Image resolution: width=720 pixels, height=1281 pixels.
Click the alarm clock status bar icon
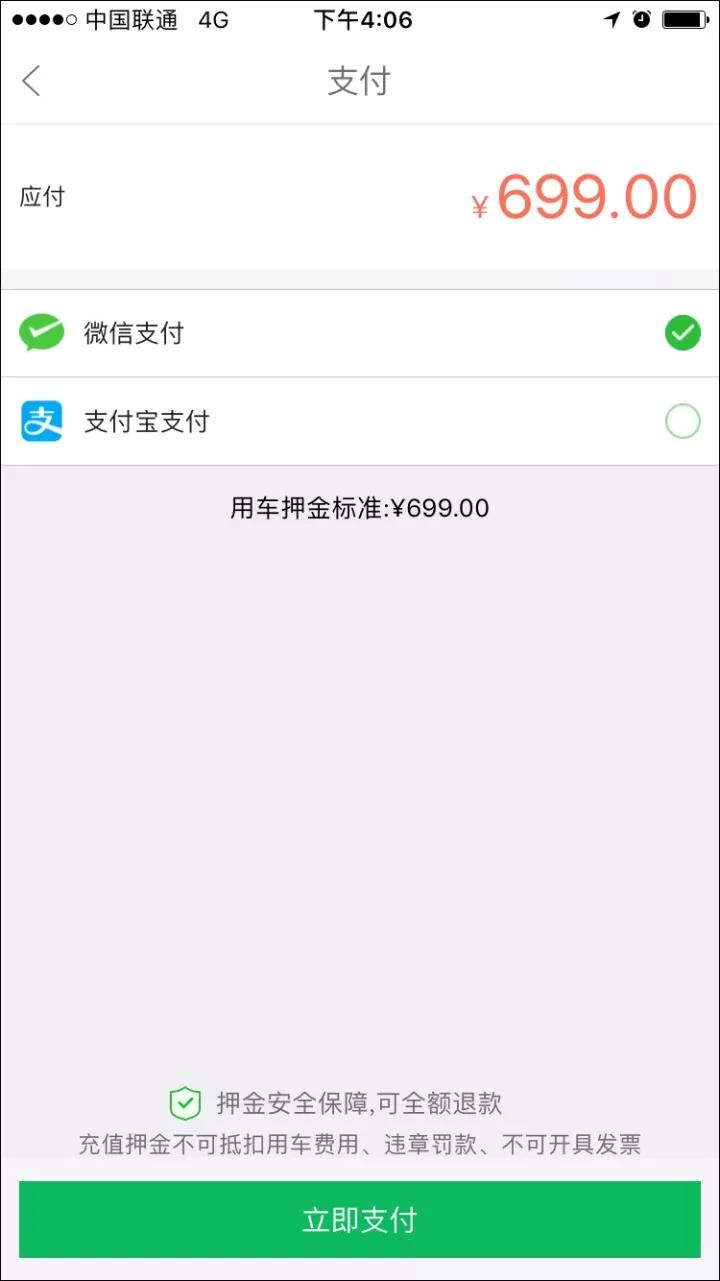click(641, 19)
